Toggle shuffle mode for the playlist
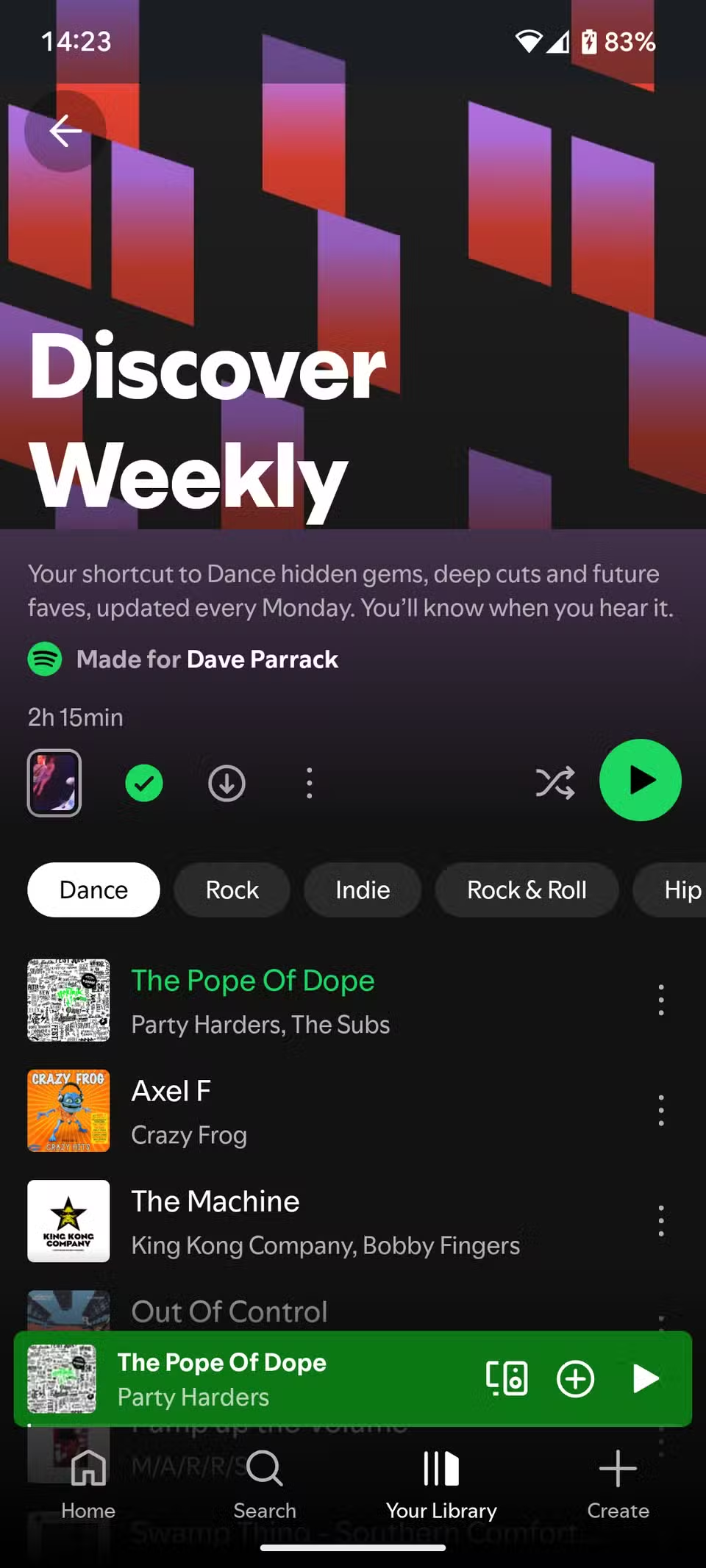Viewport: 706px width, 1568px height. (555, 783)
